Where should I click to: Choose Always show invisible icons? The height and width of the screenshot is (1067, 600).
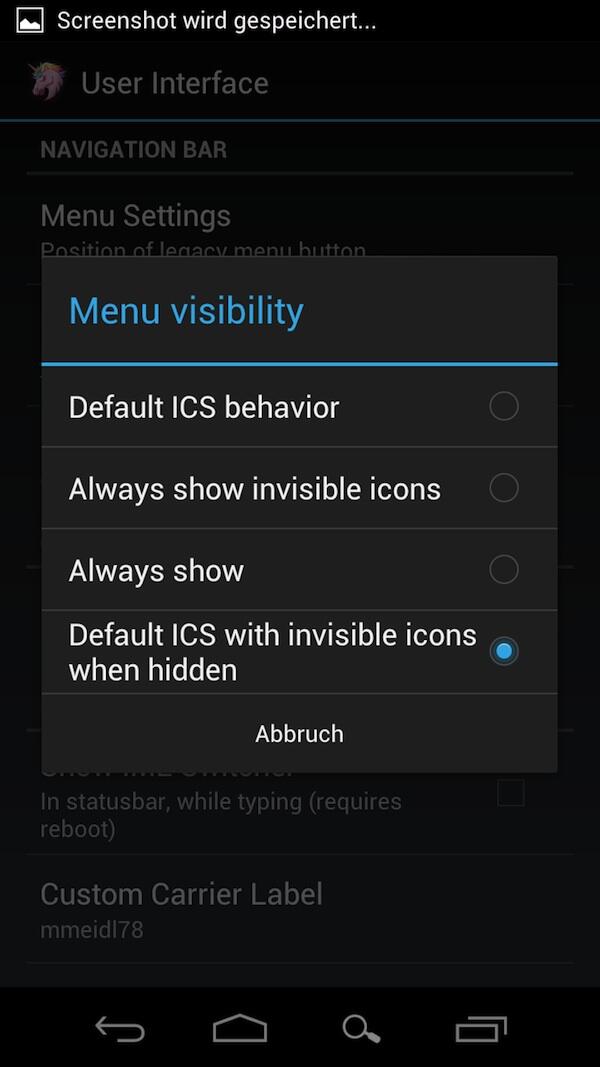click(x=299, y=488)
